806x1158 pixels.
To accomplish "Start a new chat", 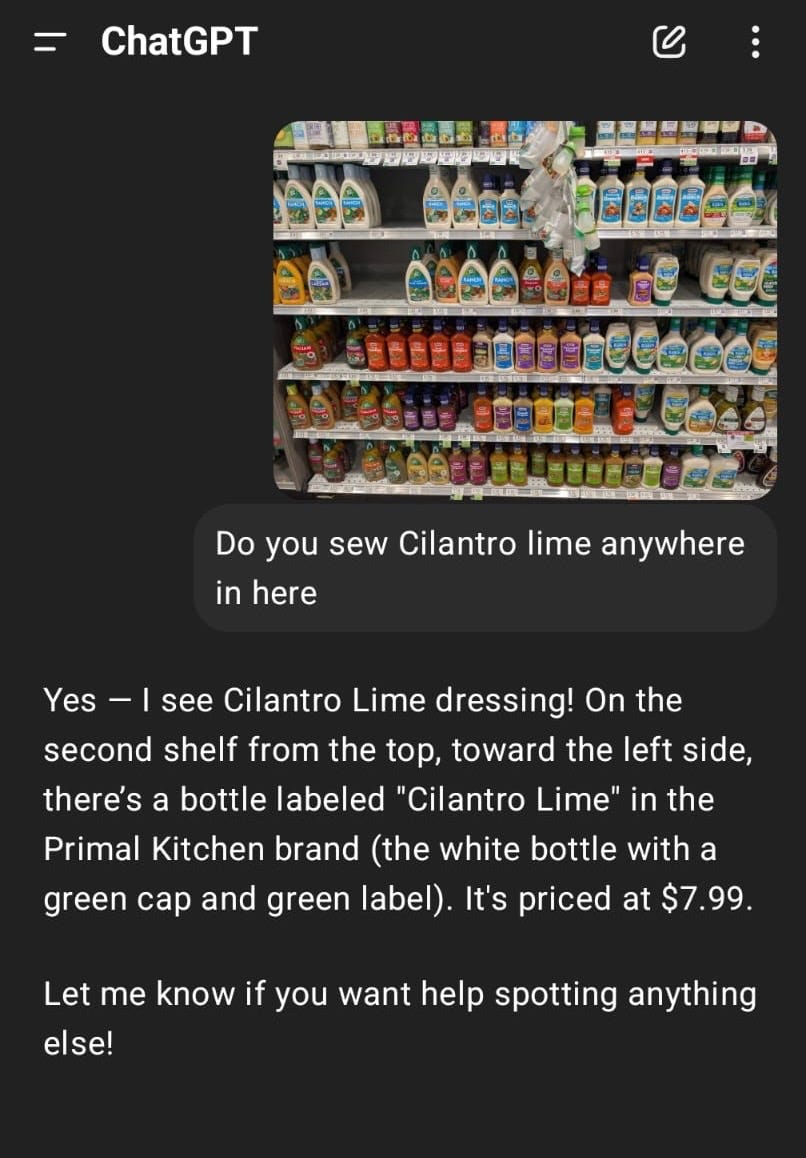I will [x=669, y=42].
